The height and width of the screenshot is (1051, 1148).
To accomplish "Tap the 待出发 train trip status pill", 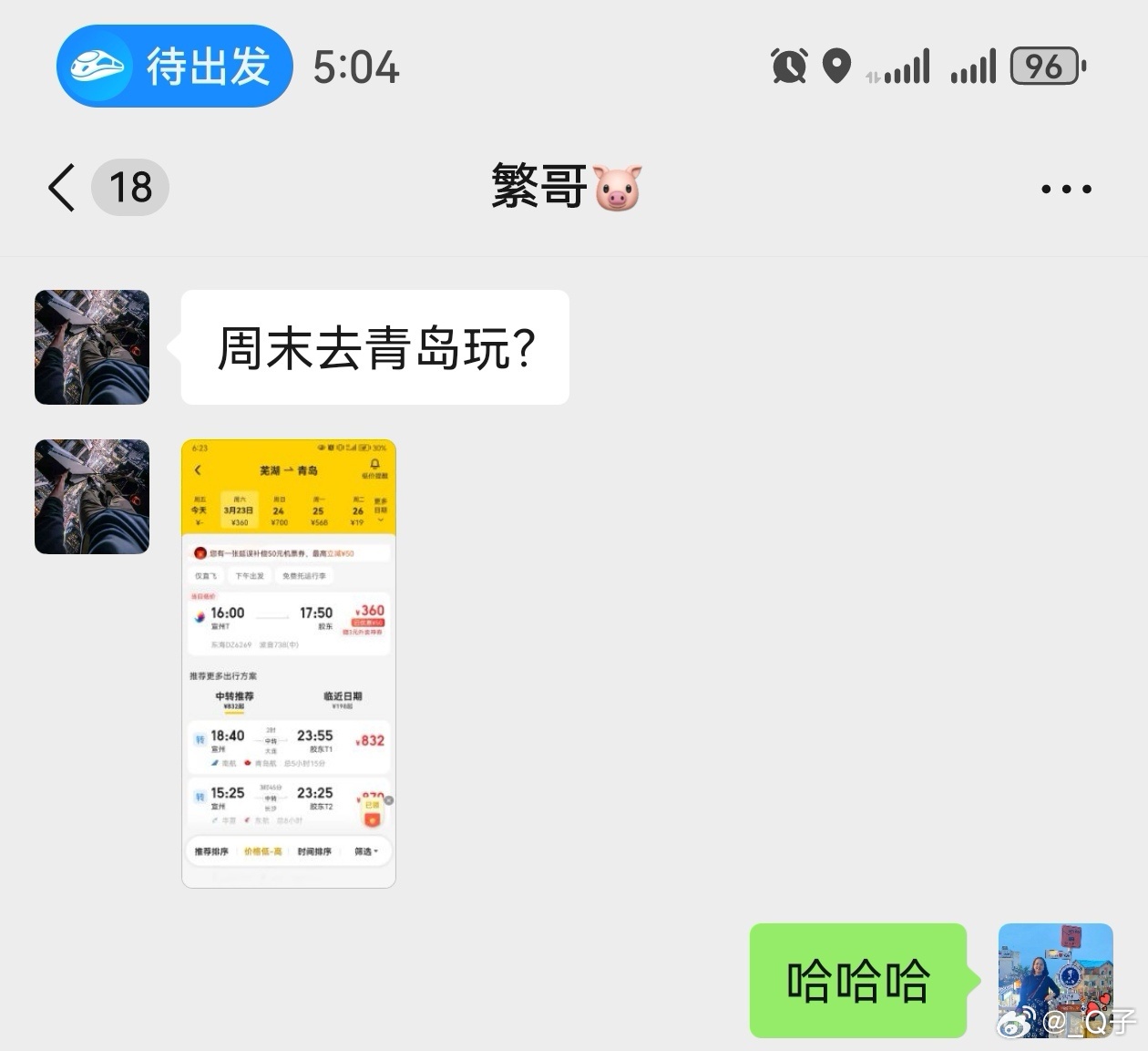I will 175,67.
